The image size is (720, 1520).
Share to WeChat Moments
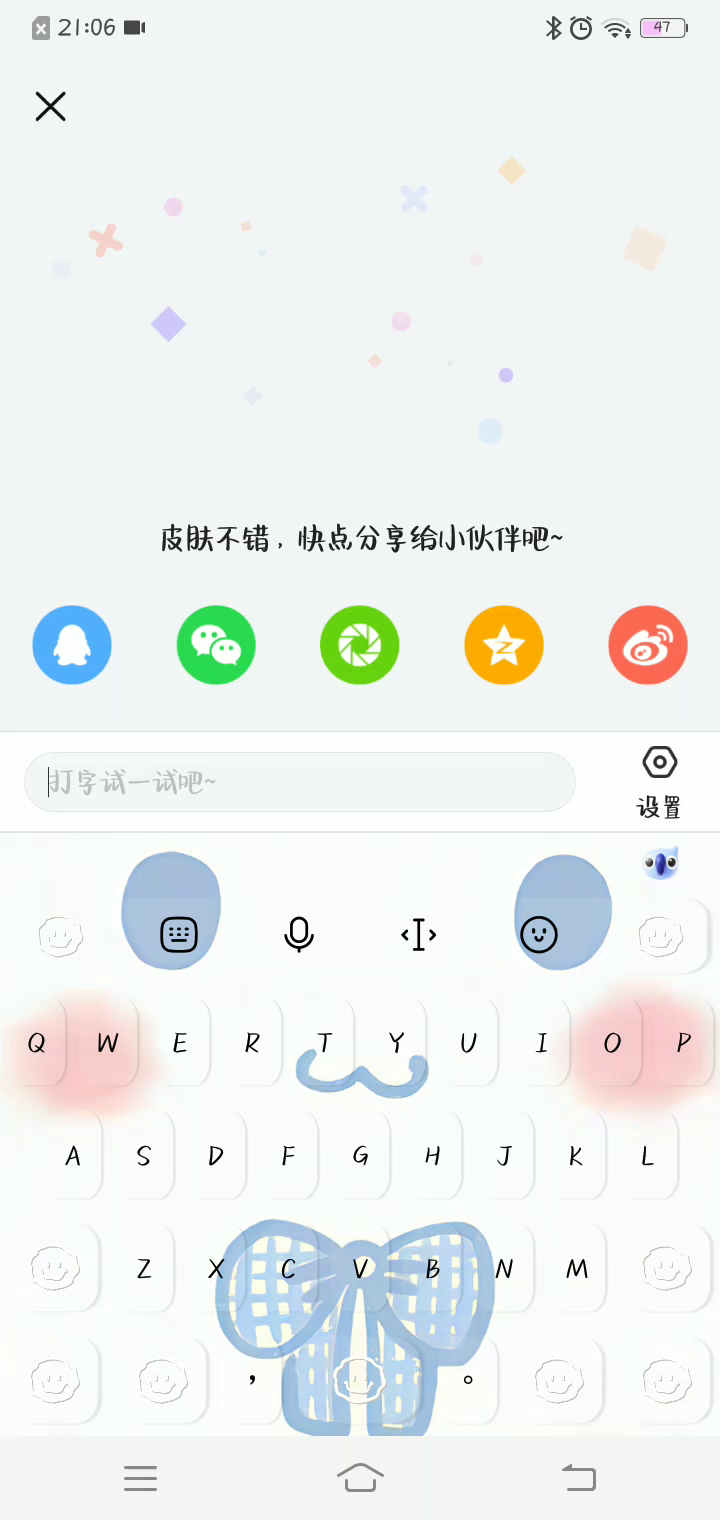tap(360, 645)
